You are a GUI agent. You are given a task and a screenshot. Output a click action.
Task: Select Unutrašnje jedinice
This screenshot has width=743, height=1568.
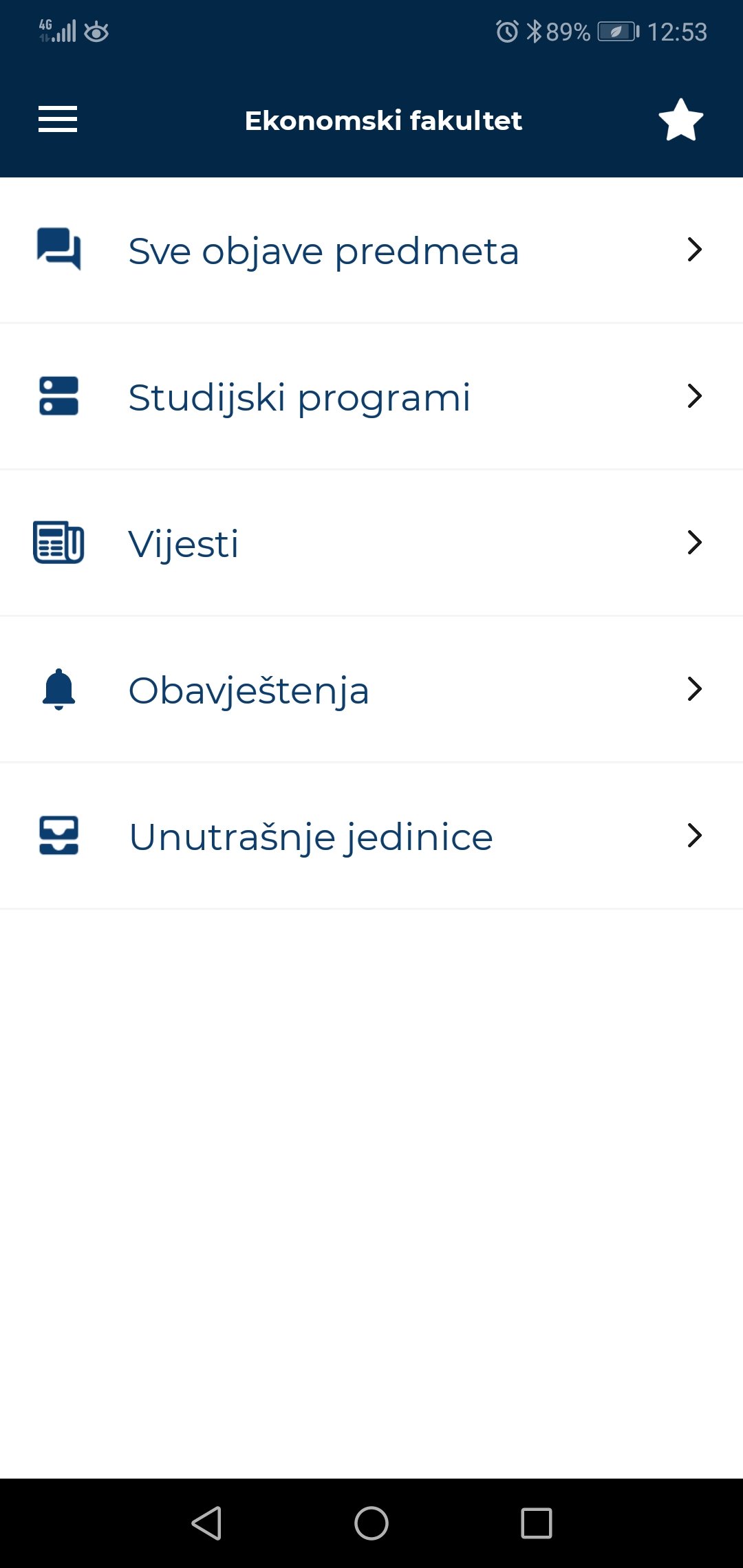(371, 836)
